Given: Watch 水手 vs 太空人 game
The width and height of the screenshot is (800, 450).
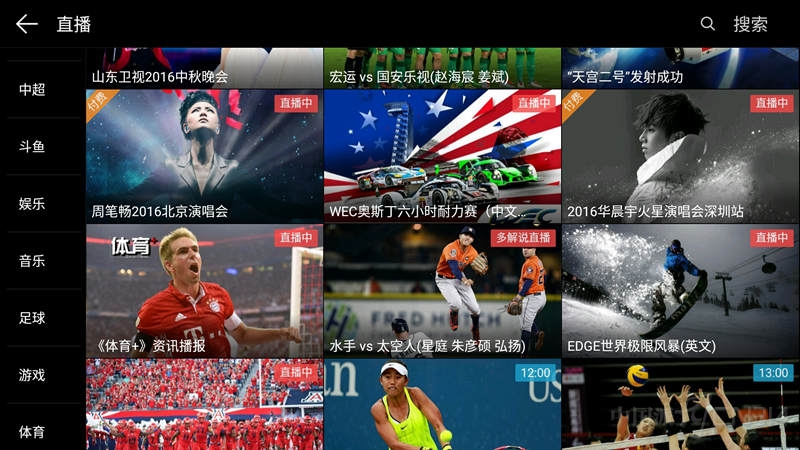Looking at the screenshot, I should 442,290.
